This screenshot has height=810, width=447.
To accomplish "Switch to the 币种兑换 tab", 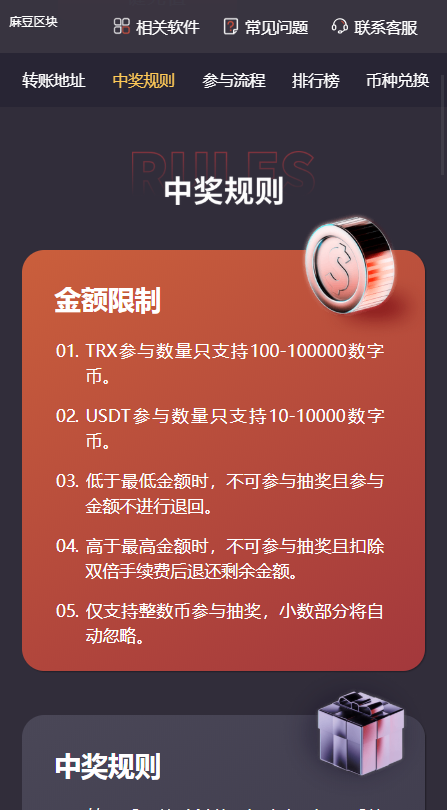I will (398, 81).
